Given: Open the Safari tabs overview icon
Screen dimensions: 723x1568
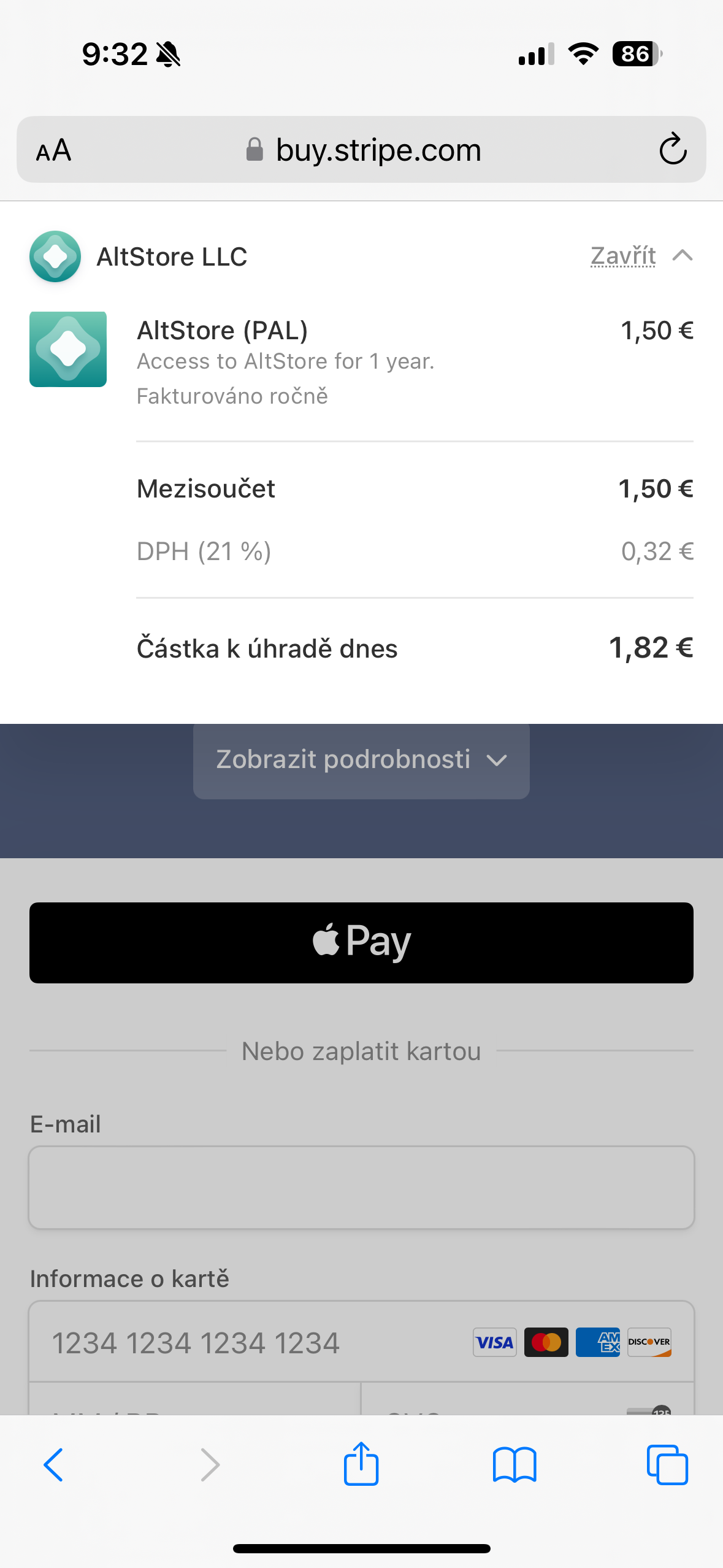Looking at the screenshot, I should click(668, 1465).
